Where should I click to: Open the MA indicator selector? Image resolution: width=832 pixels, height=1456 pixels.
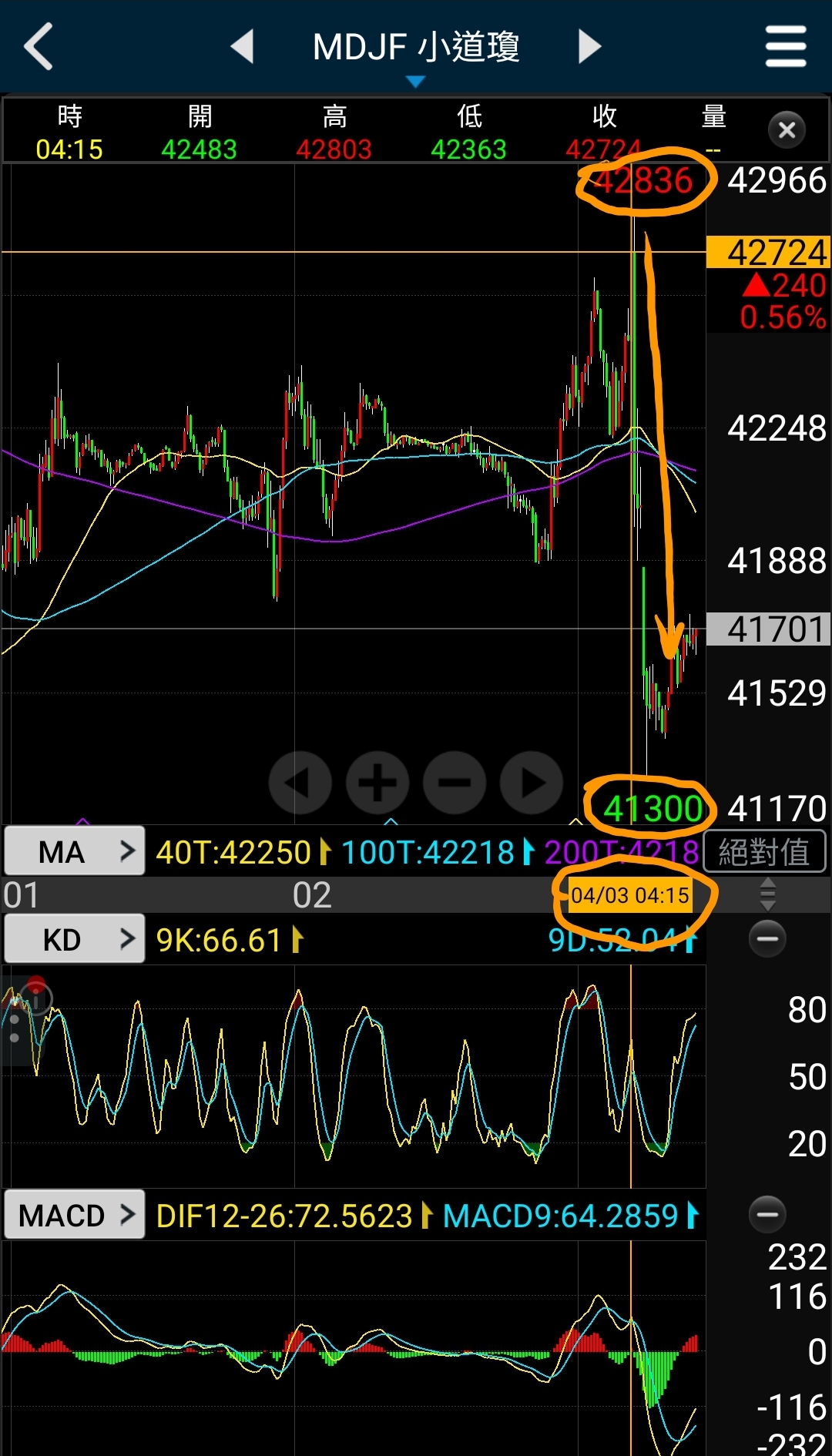74,851
